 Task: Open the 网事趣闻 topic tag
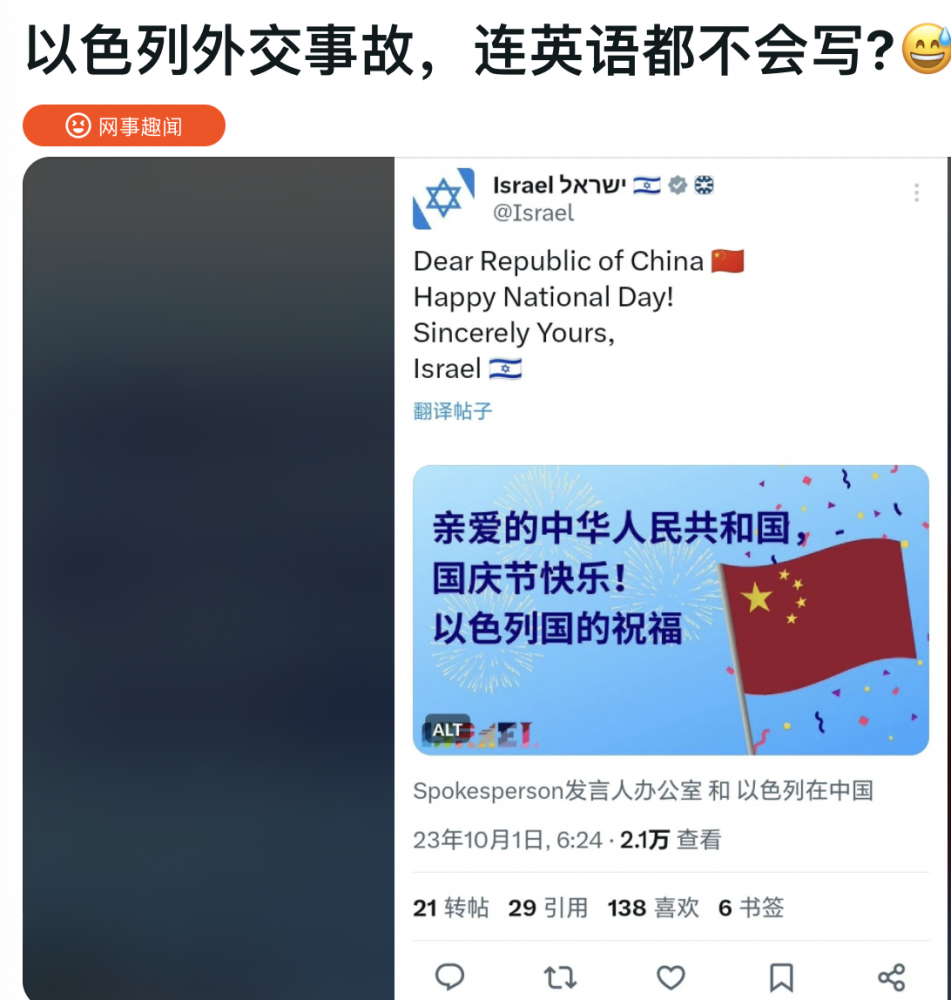(x=124, y=126)
